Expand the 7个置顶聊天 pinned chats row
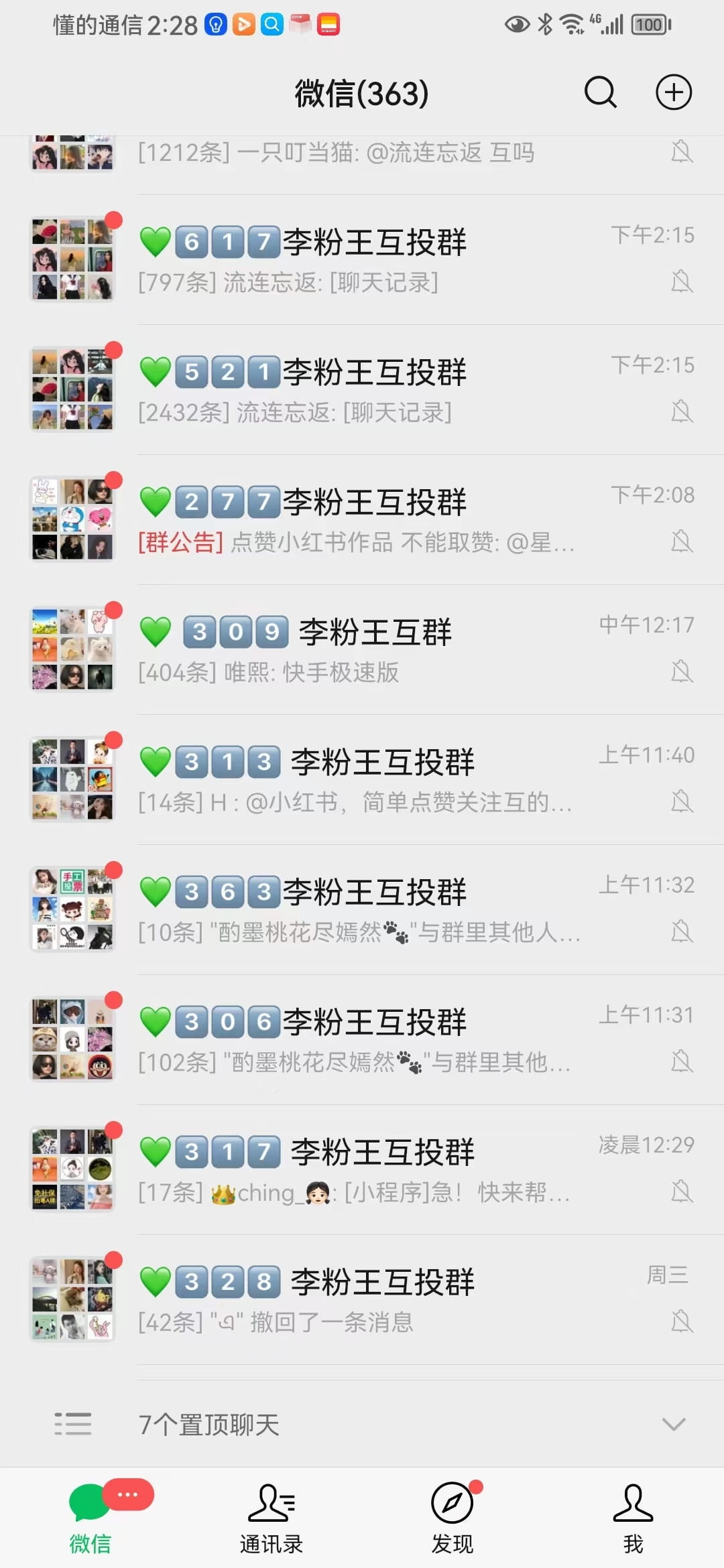Screen dimensions: 724x1568 tap(362, 1425)
